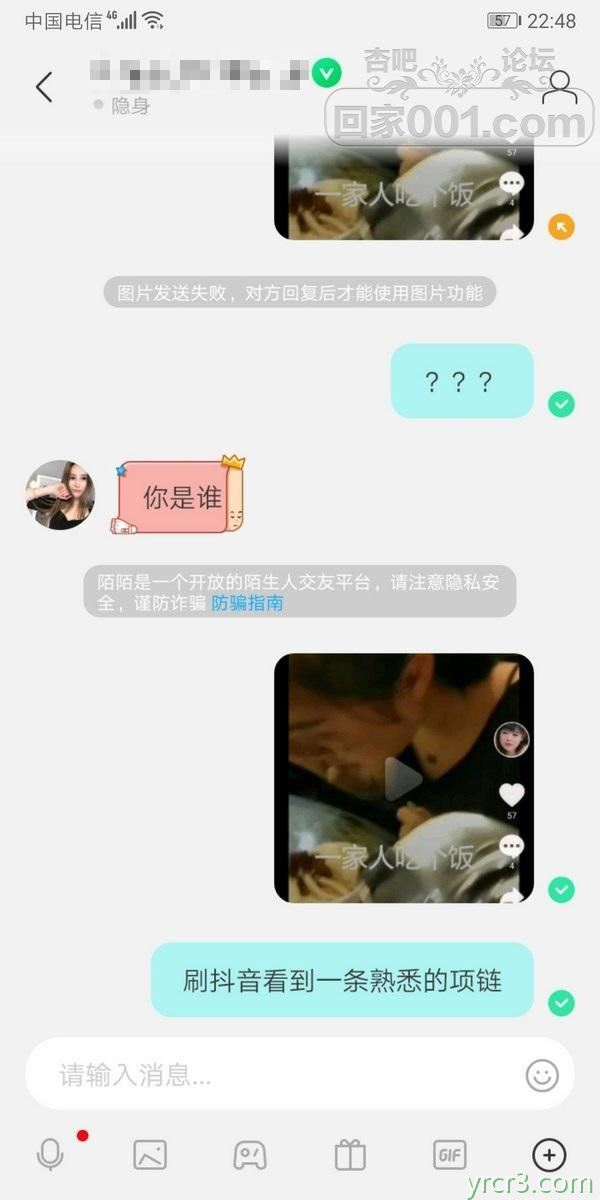Open the partially visible top video message
Image resolution: width=600 pixels, height=1200 pixels.
pos(404,190)
